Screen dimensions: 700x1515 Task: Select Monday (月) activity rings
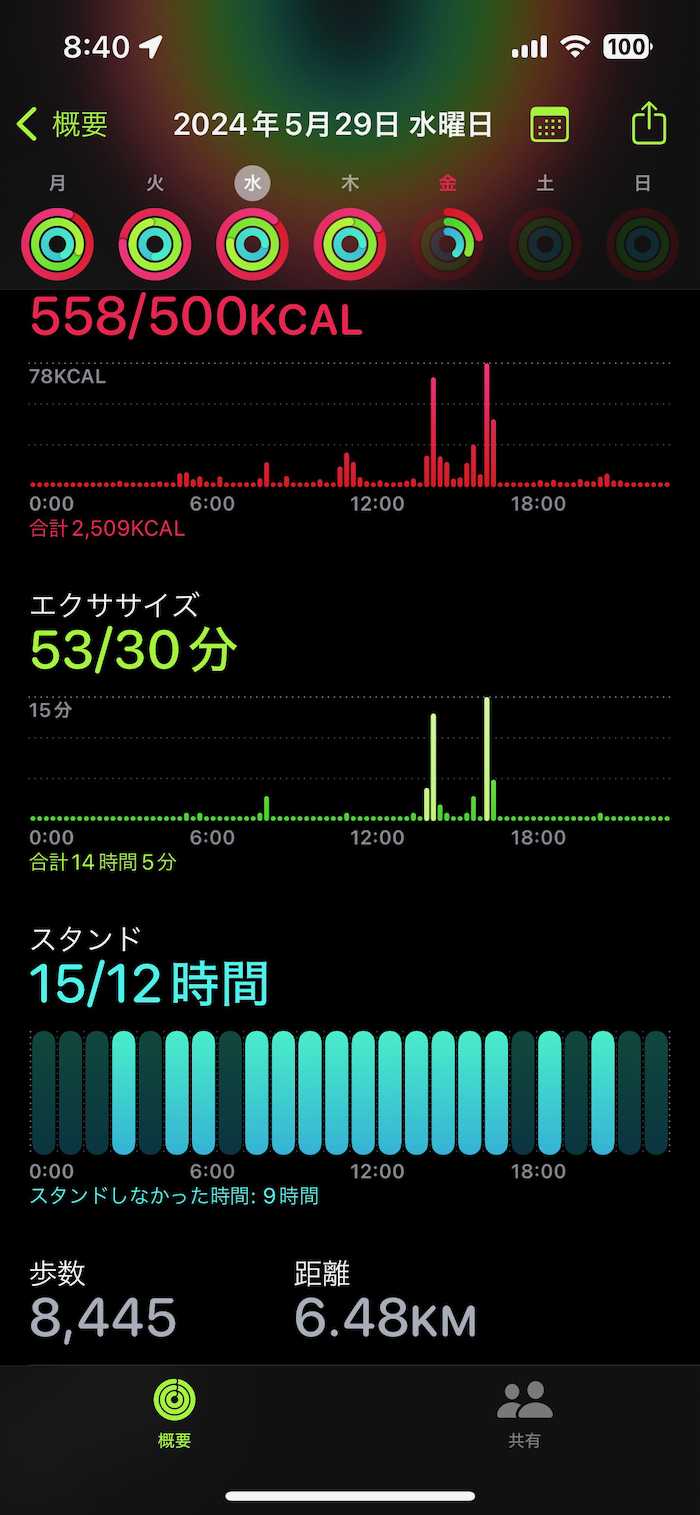click(57, 243)
